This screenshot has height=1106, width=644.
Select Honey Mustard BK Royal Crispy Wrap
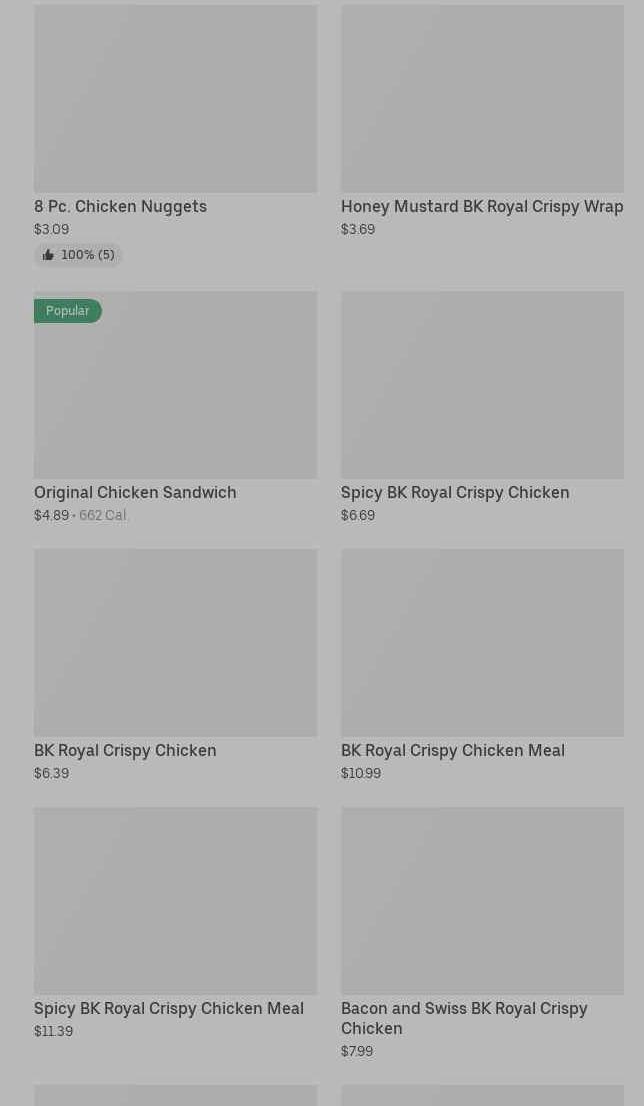click(482, 121)
